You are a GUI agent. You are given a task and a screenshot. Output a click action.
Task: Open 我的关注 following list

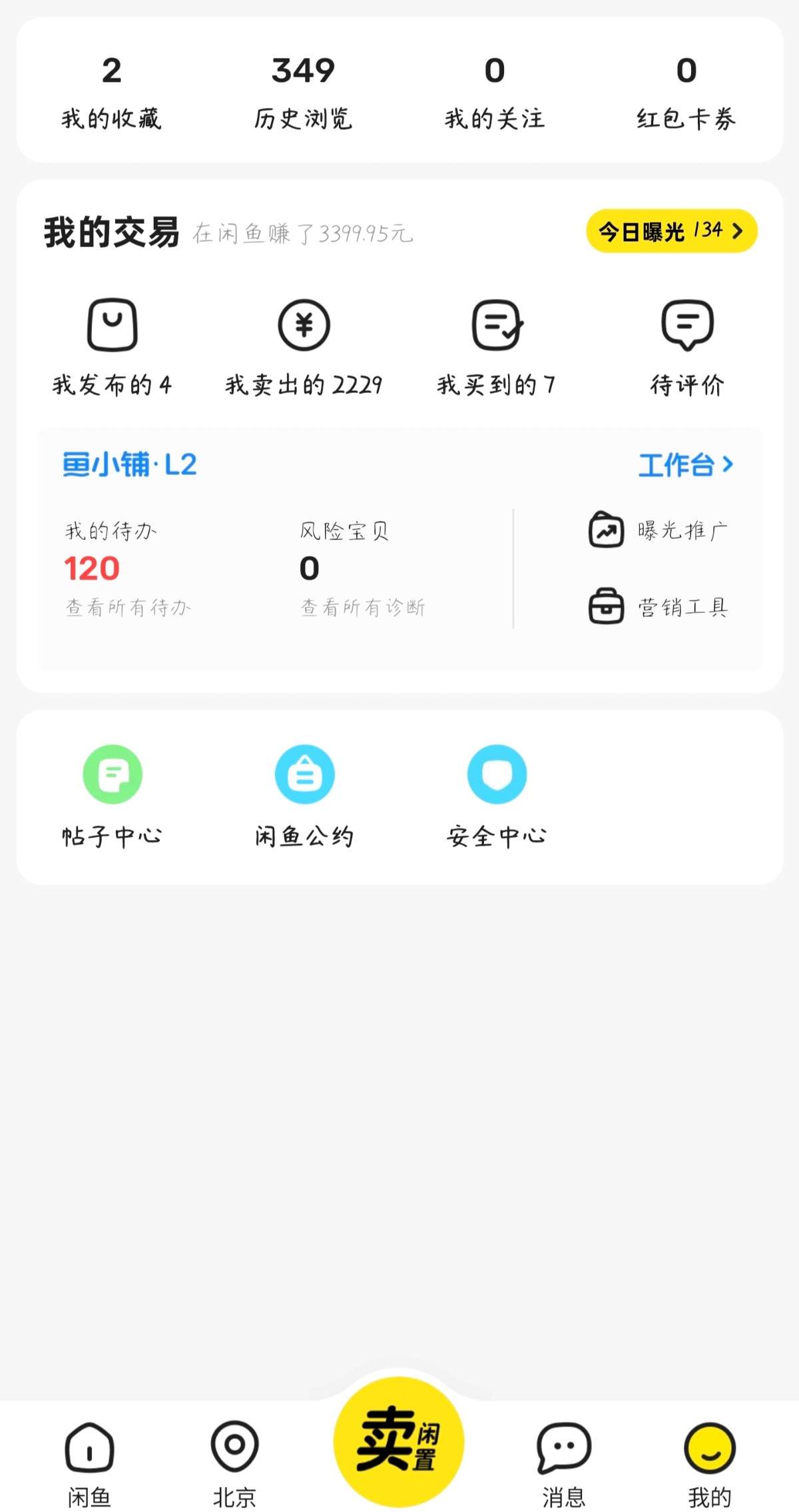point(495,92)
